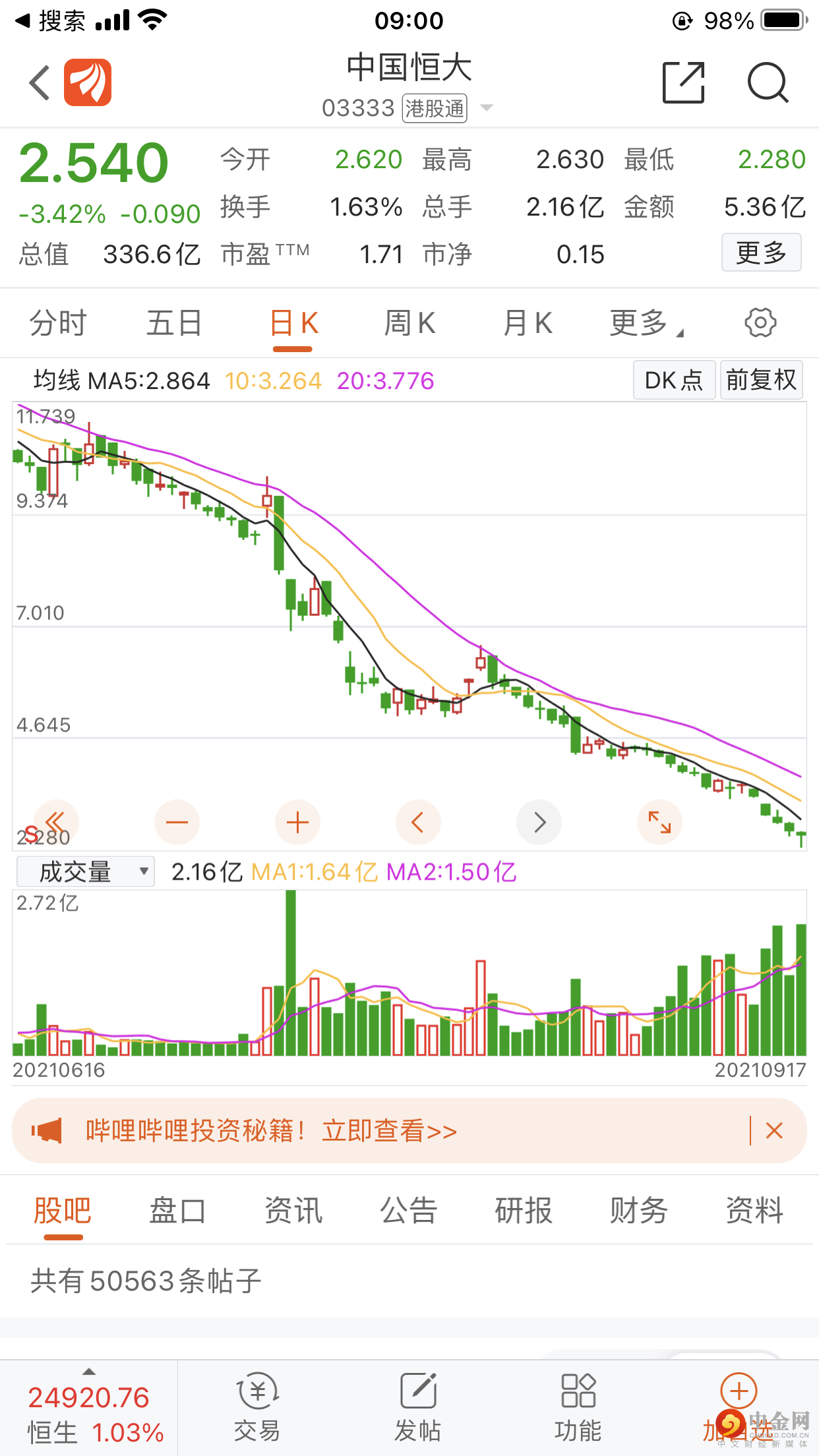Zoom out the K-line chart
The width and height of the screenshot is (819, 1456).
point(177,822)
